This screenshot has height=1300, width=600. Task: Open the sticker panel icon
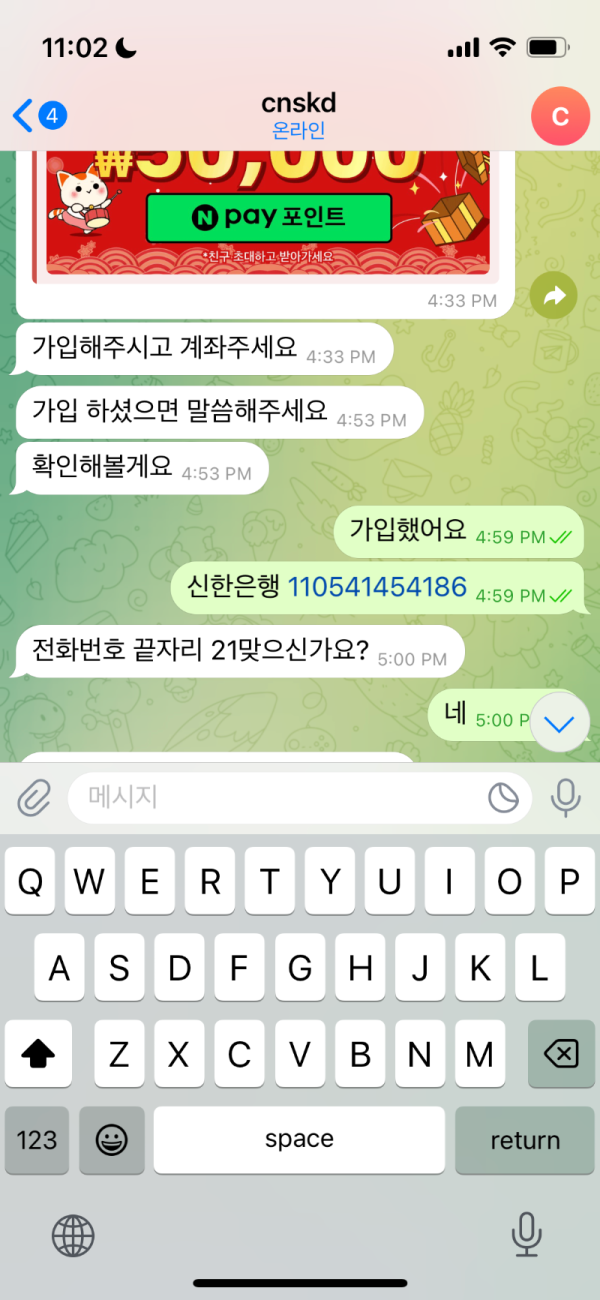tap(503, 797)
